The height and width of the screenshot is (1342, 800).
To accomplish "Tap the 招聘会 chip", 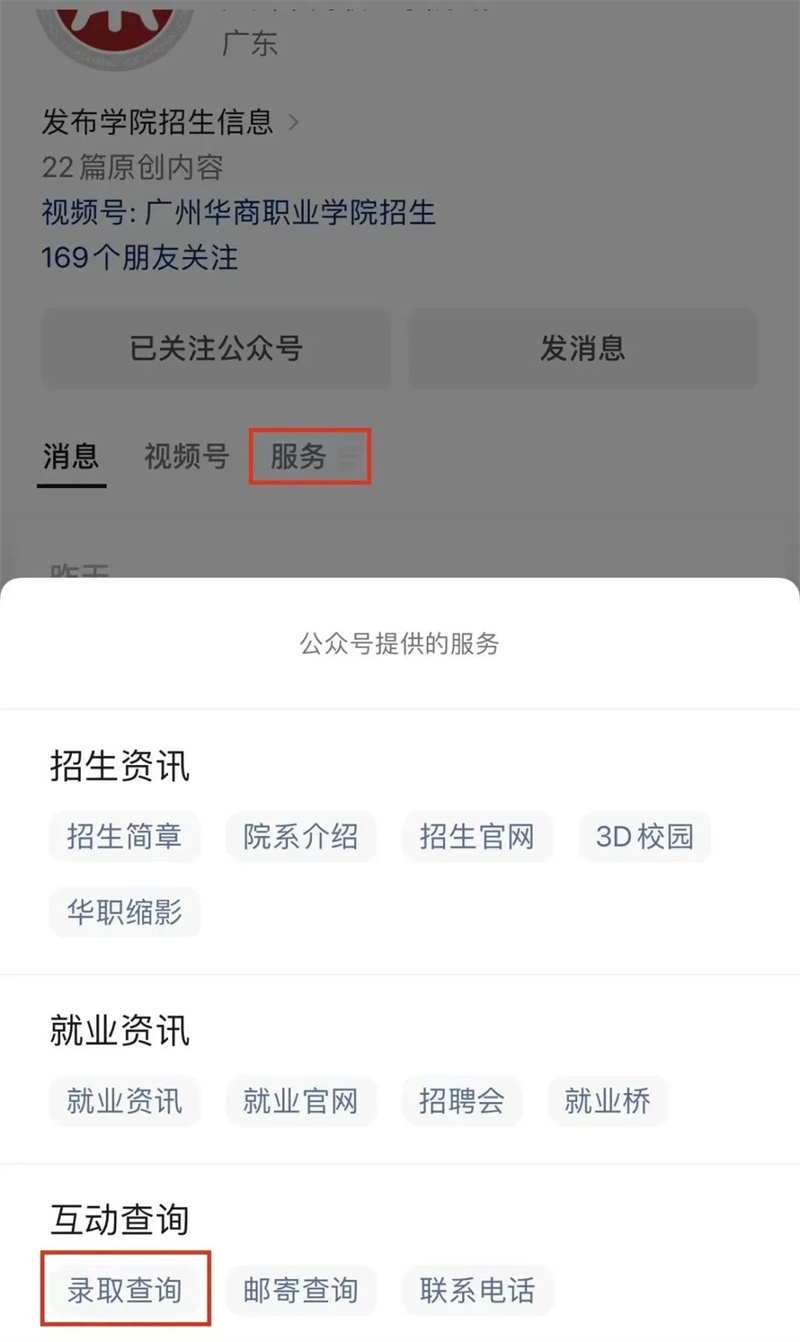I will click(x=462, y=1101).
